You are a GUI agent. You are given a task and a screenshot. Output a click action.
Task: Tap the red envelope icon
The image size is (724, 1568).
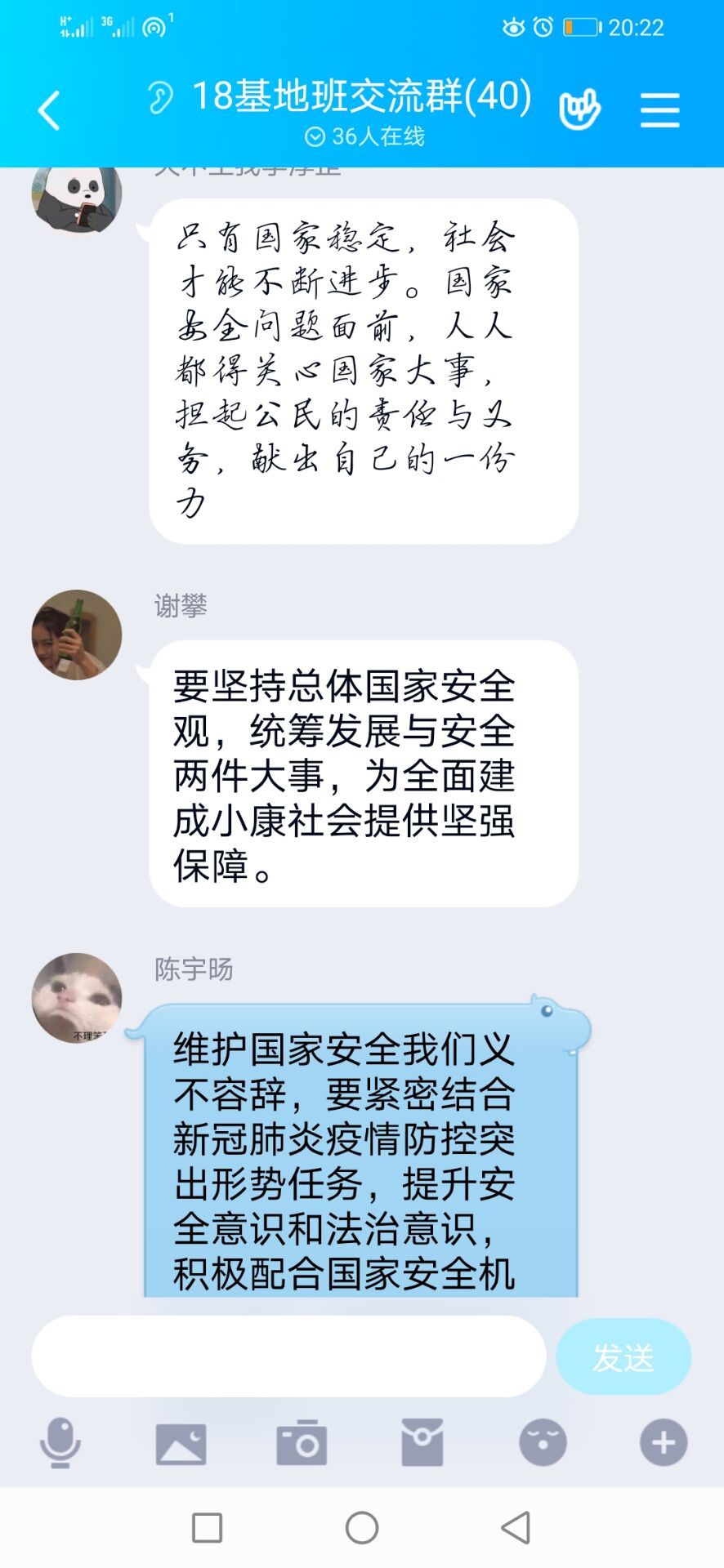pos(422,1444)
